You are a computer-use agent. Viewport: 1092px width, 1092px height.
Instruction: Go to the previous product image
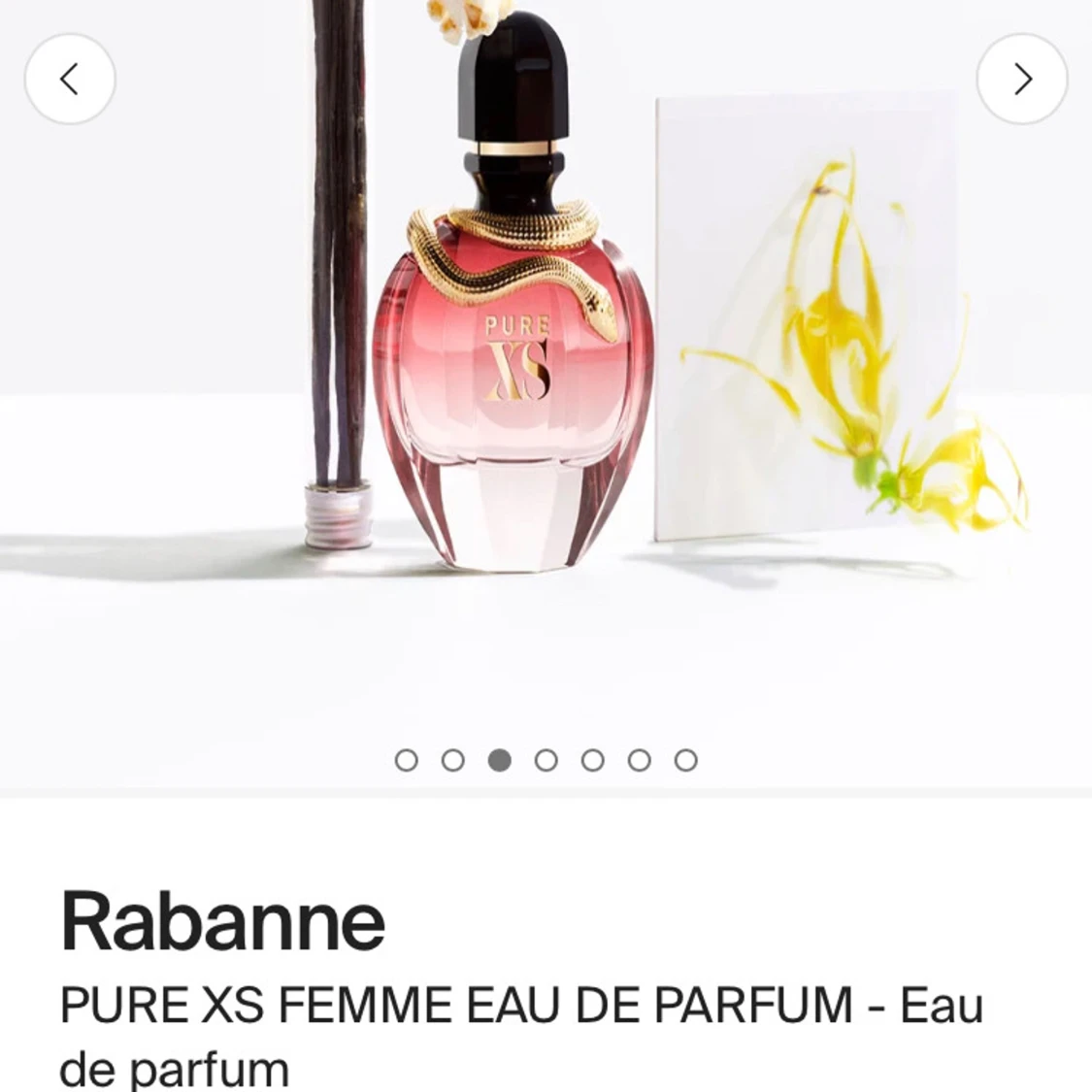tap(69, 79)
